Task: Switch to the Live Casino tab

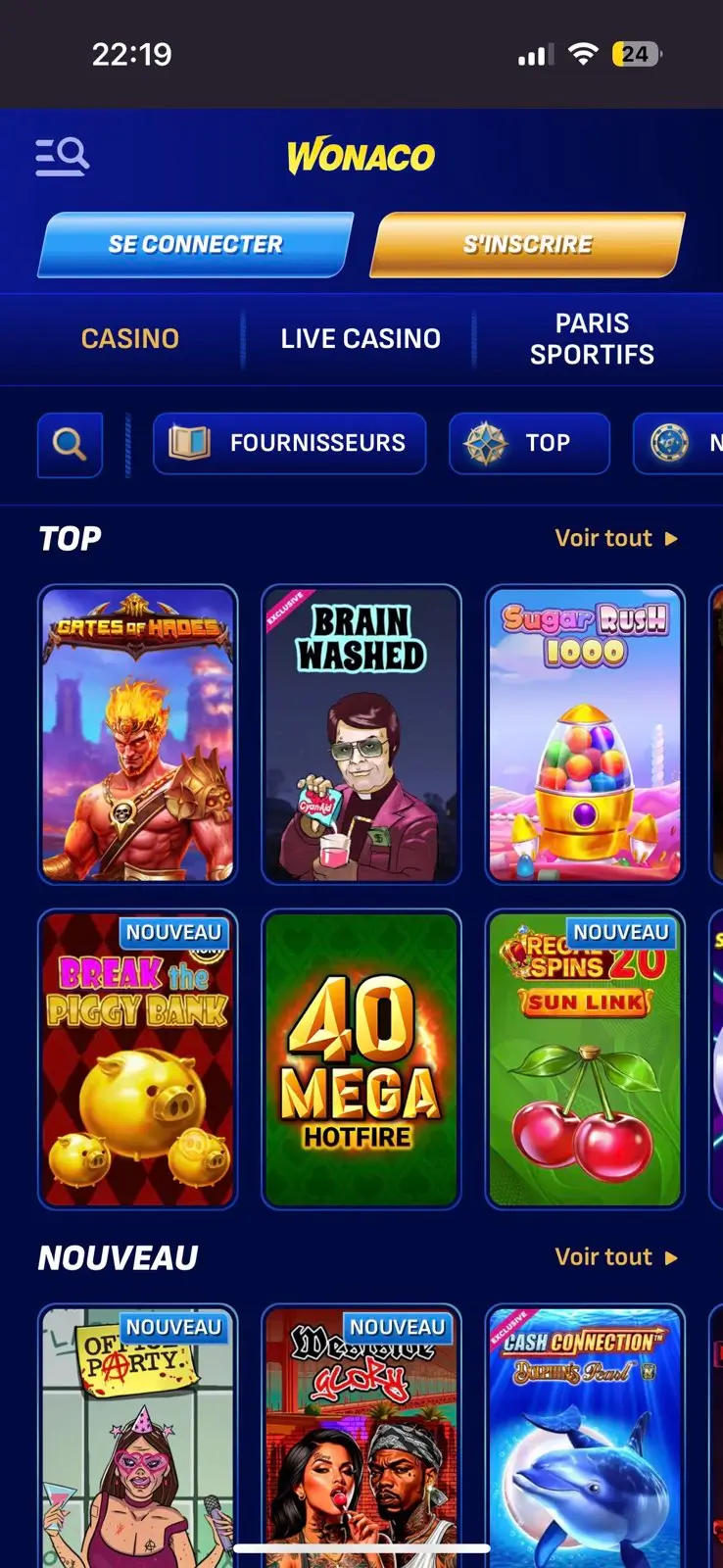Action: [x=361, y=339]
